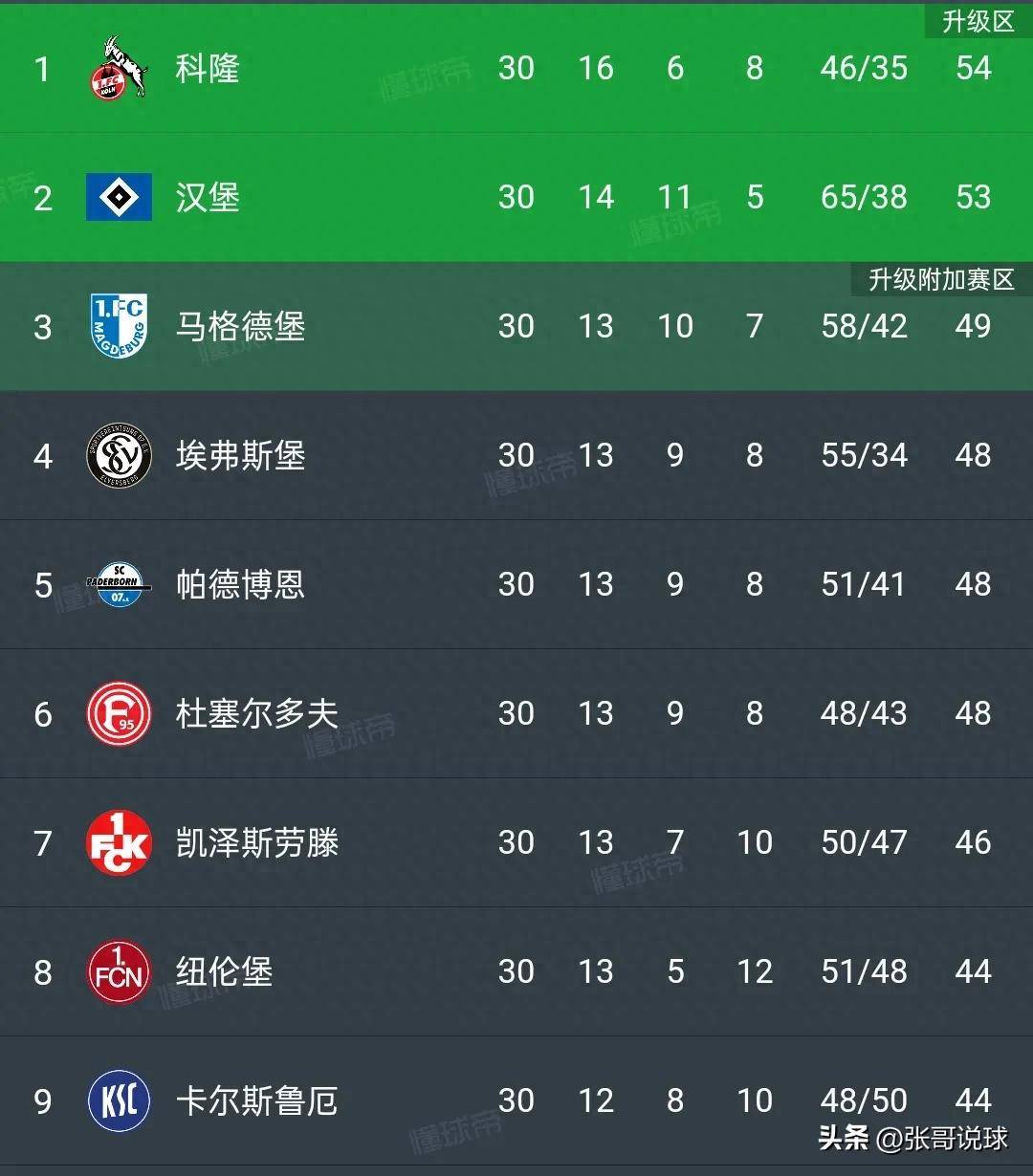1033x1176 pixels.
Task: Click Karlsruhe's rank number 9
Action: [x=42, y=1100]
